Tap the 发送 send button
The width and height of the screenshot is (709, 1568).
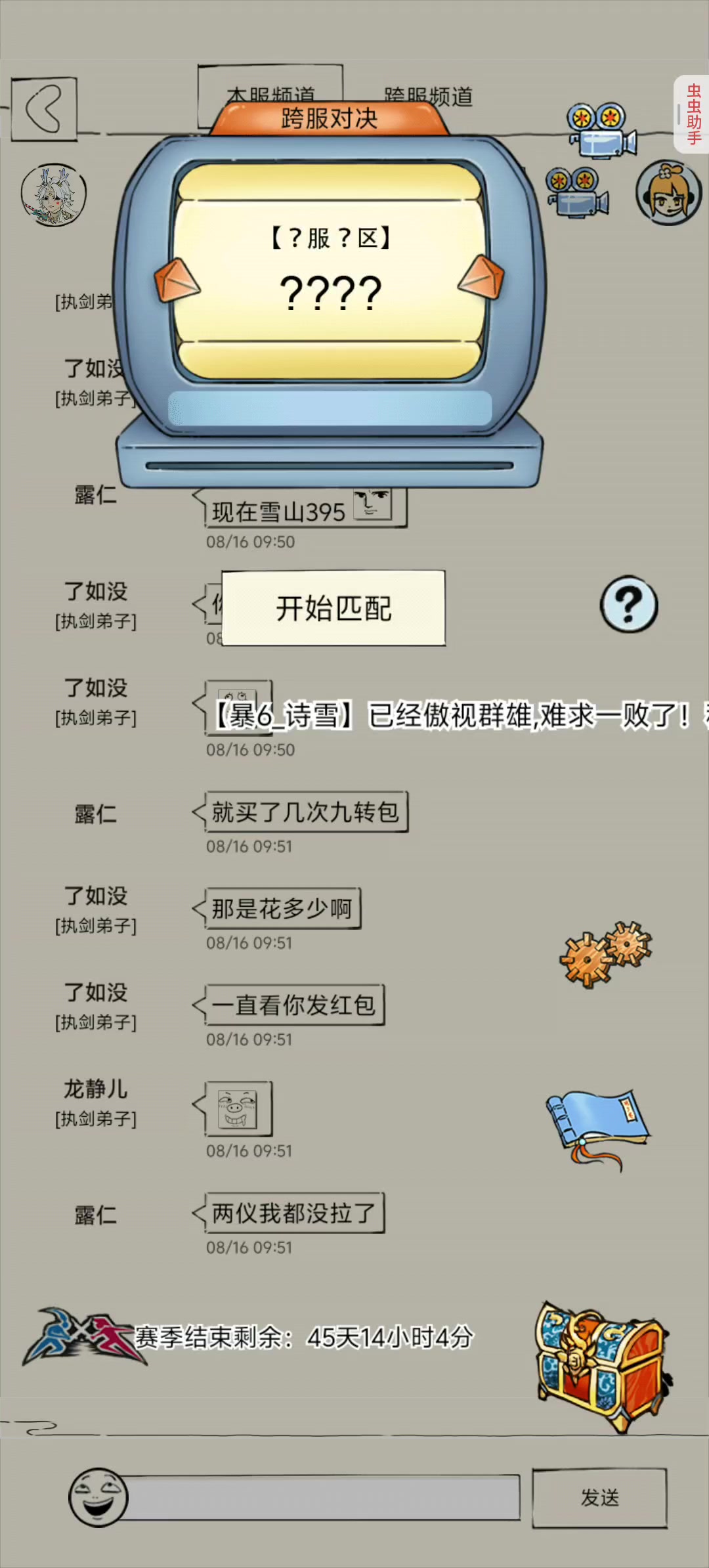tap(599, 1498)
